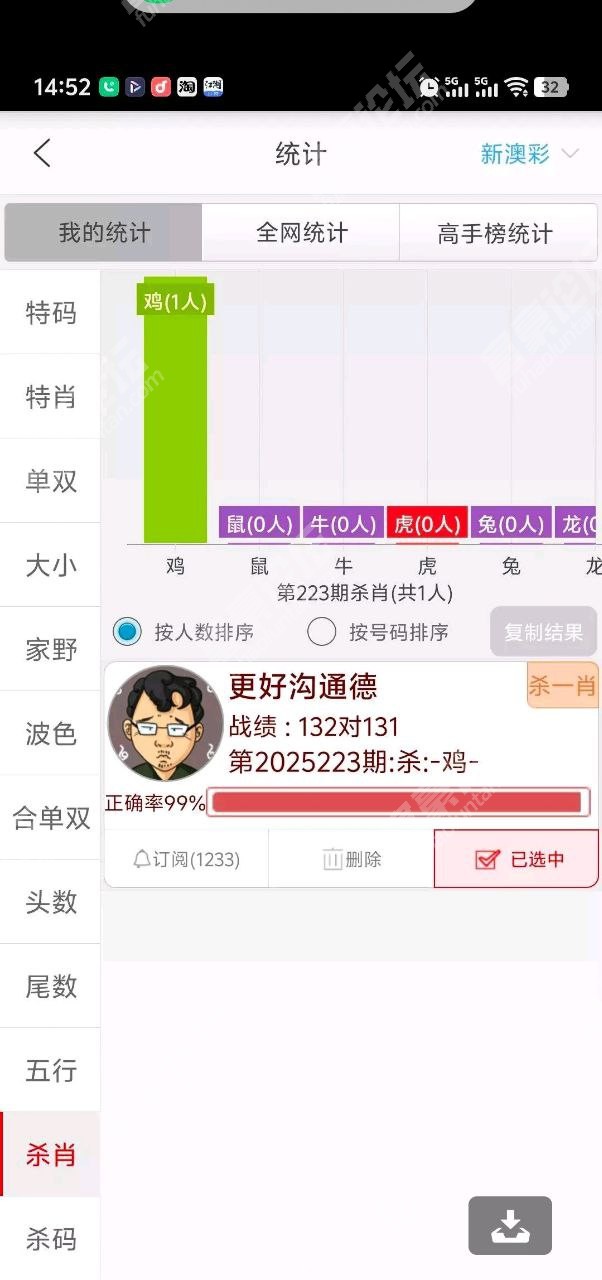
Task: Open the 杀码 category
Action: tap(51, 1239)
